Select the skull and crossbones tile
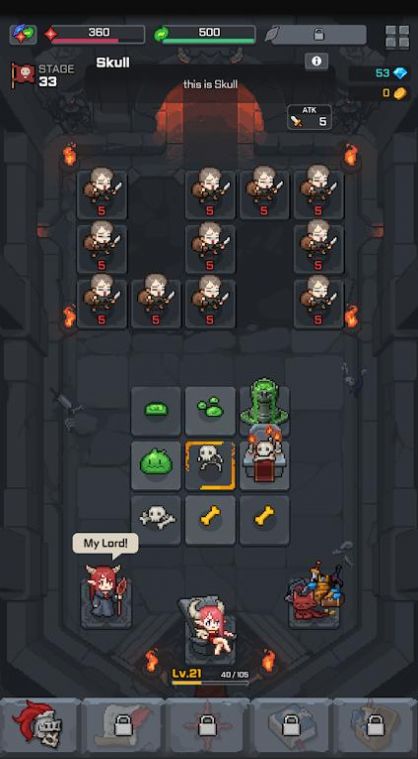The height and width of the screenshot is (759, 418). point(156,520)
